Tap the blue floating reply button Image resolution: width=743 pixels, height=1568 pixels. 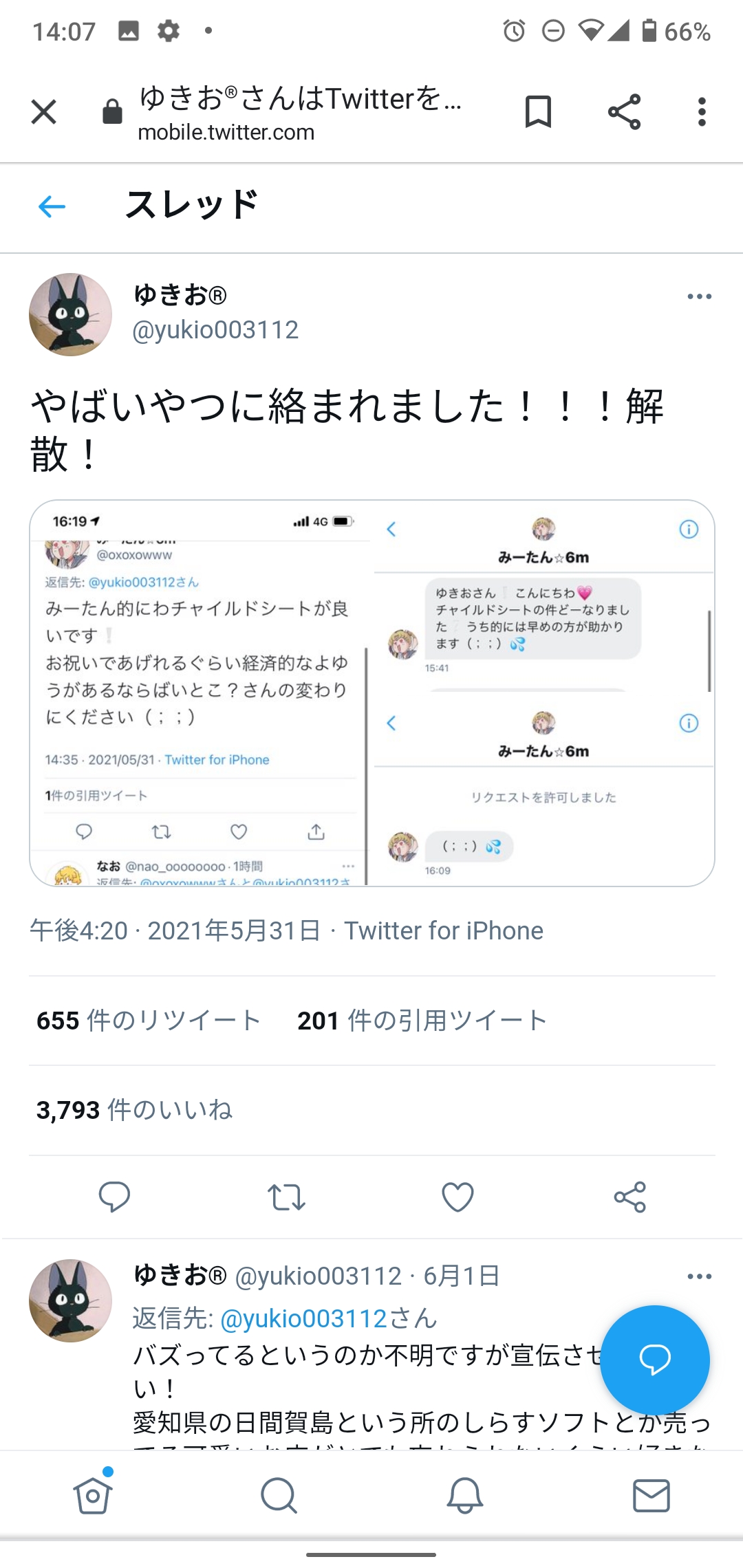(x=654, y=1360)
